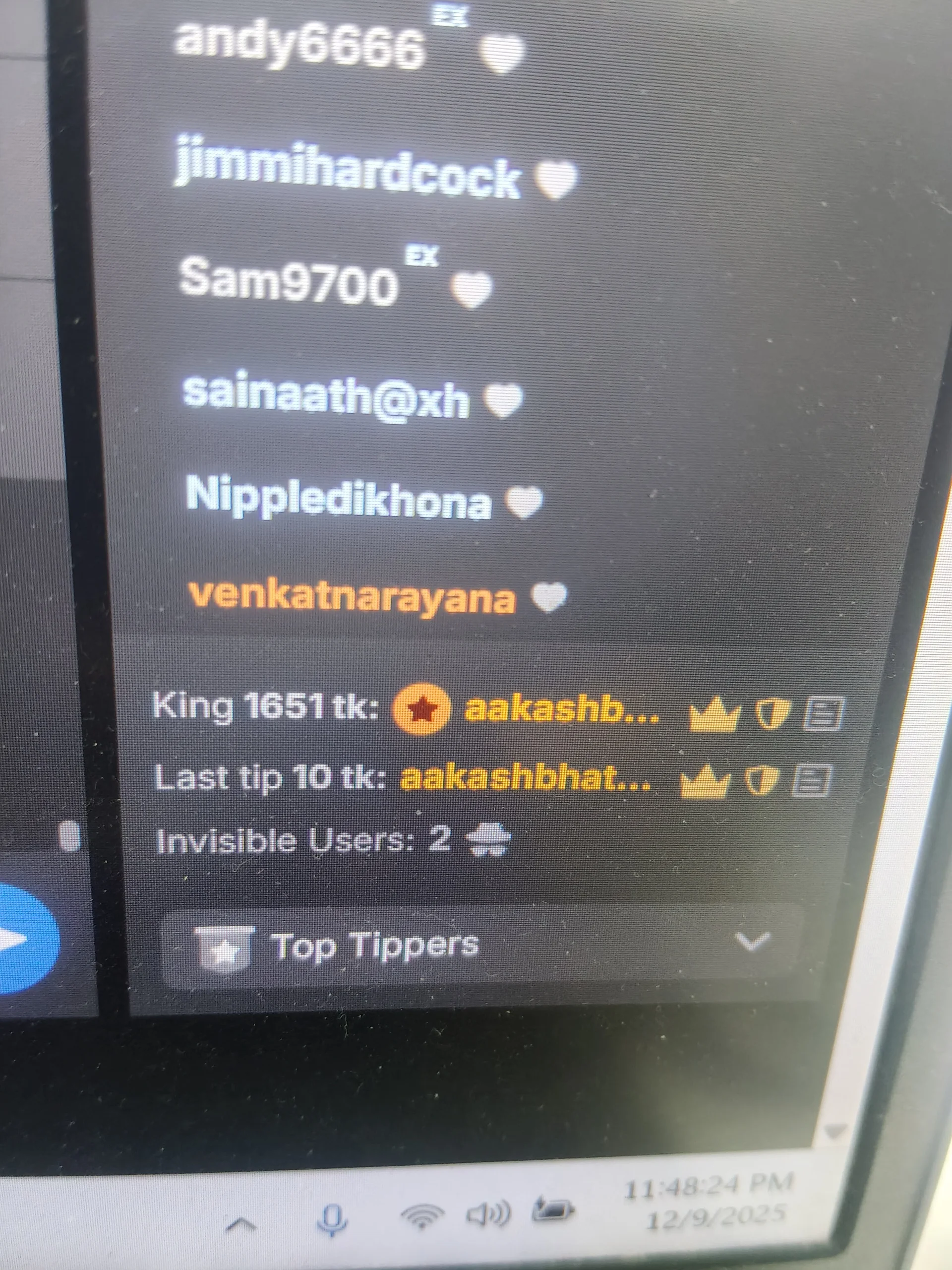952x1270 pixels.
Task: Open sainaath@xh from the viewer list
Action: [325, 397]
